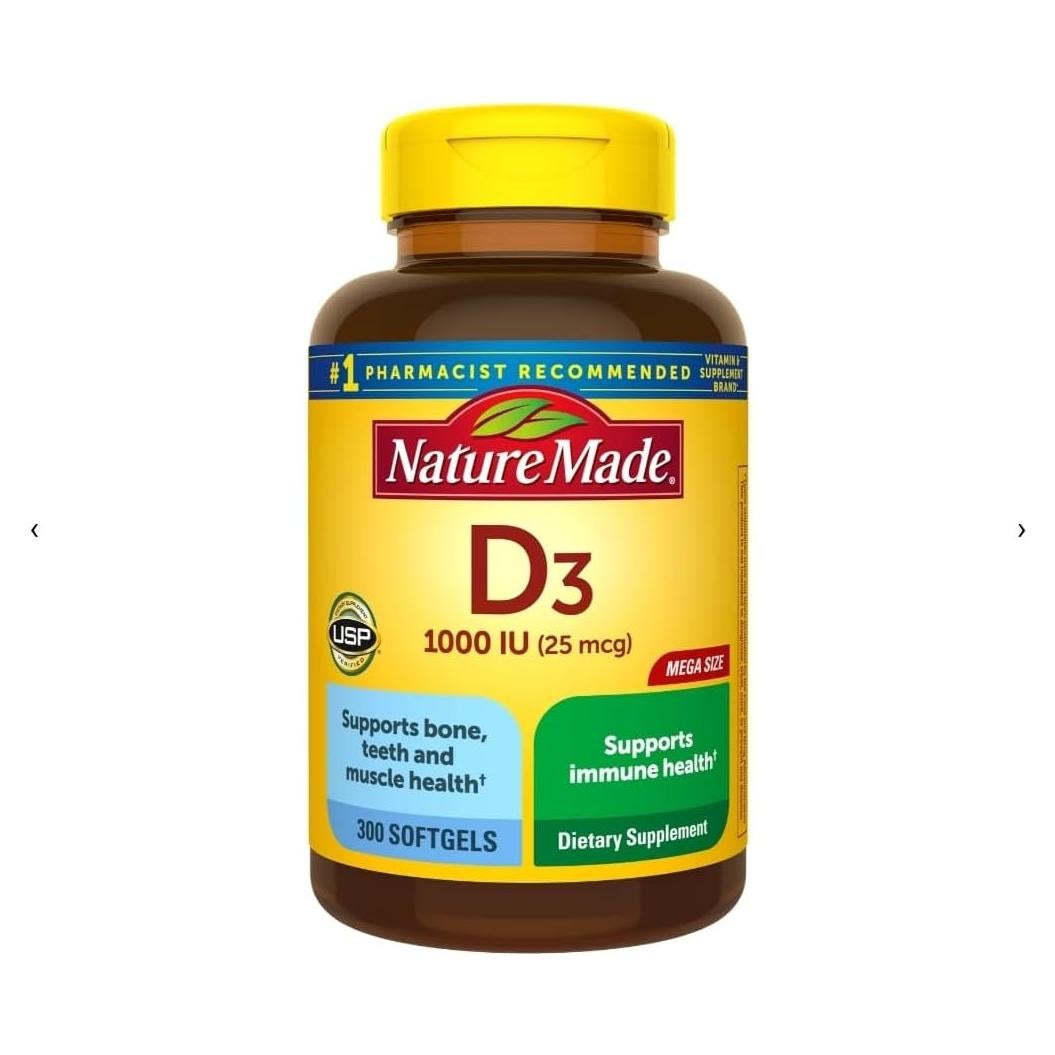The image size is (1055, 1055).
Task: Show the next product image
Action: pyautogui.click(x=1021, y=530)
